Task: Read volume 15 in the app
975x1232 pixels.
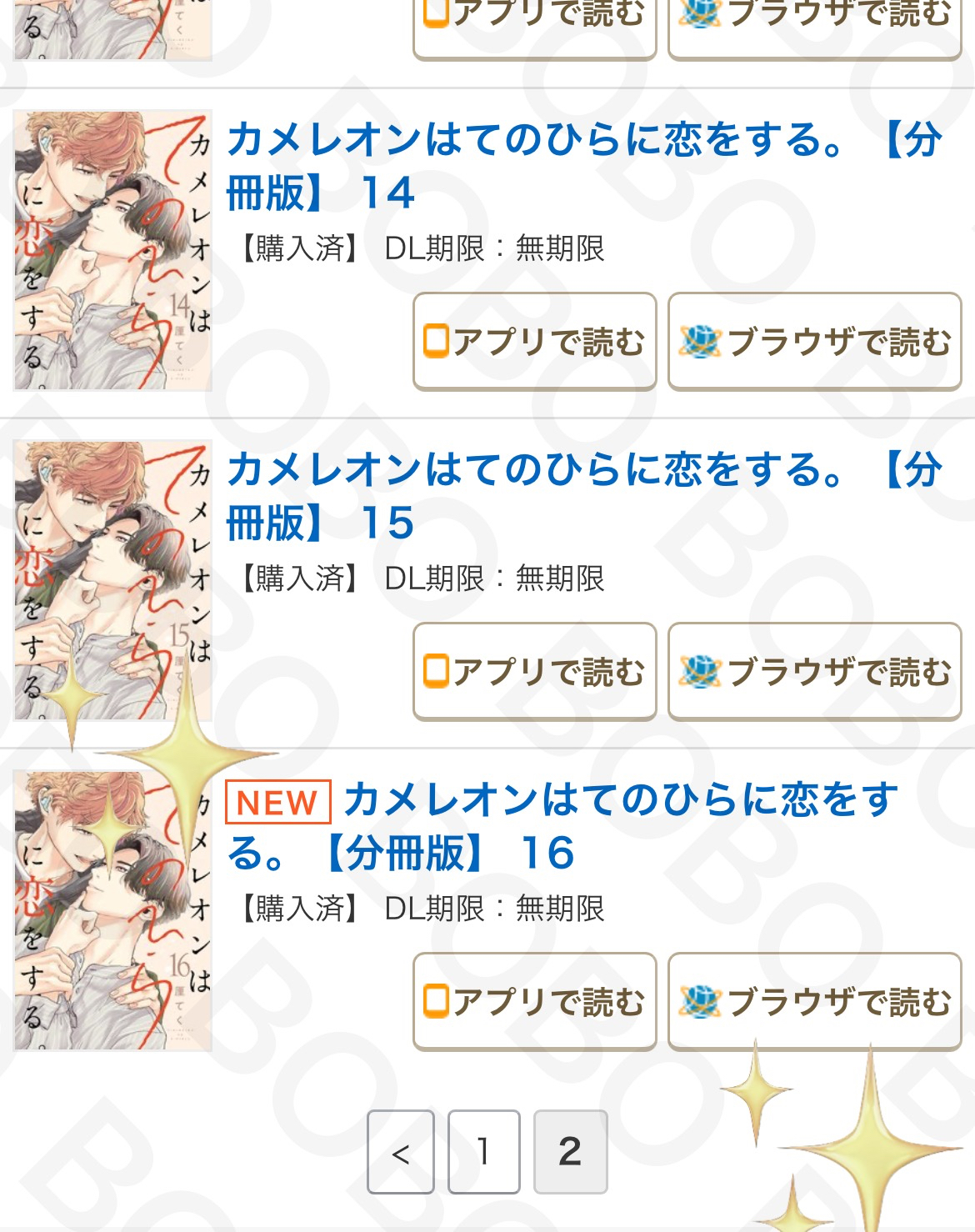Action: (534, 671)
